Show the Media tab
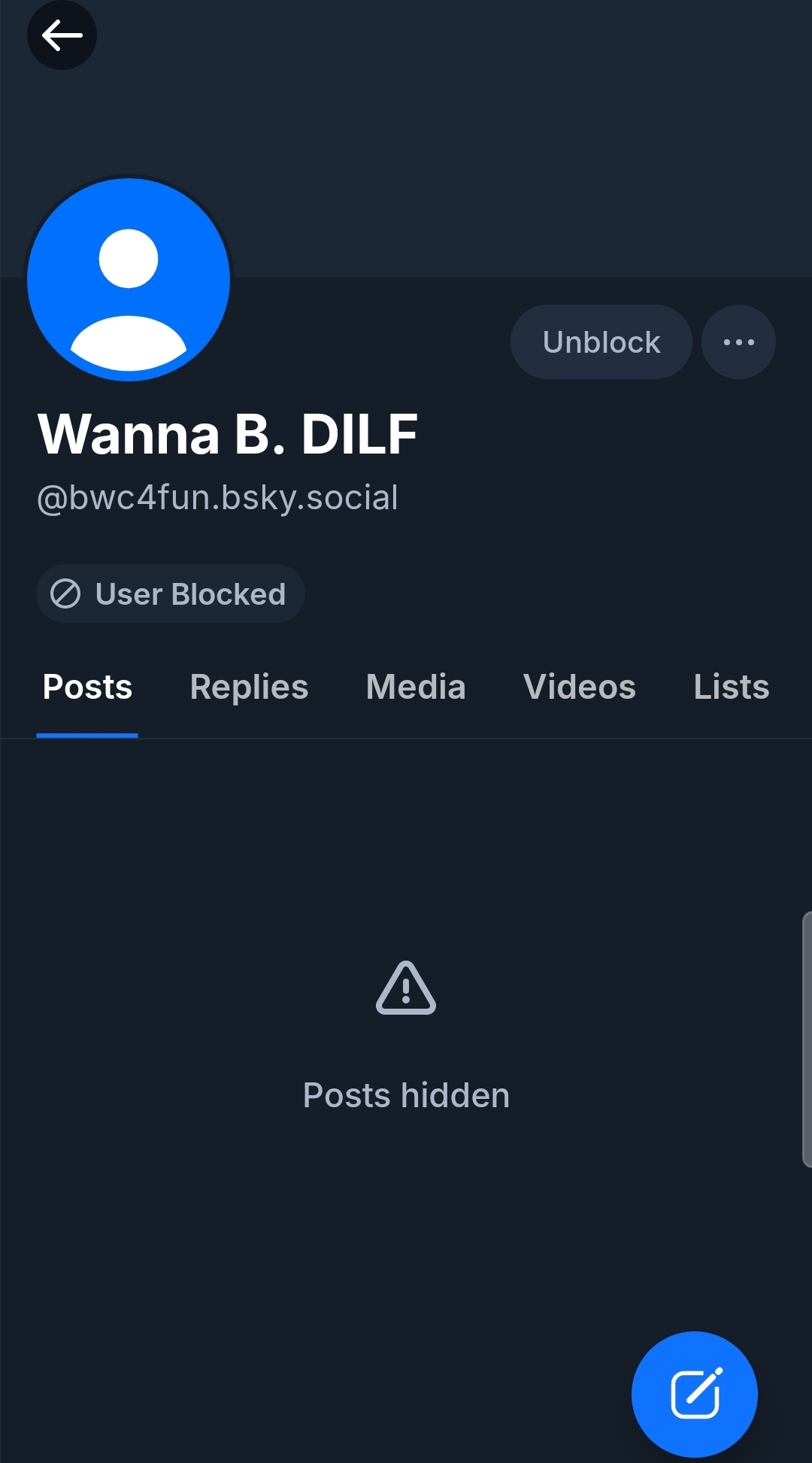The image size is (812, 1463). click(x=416, y=687)
